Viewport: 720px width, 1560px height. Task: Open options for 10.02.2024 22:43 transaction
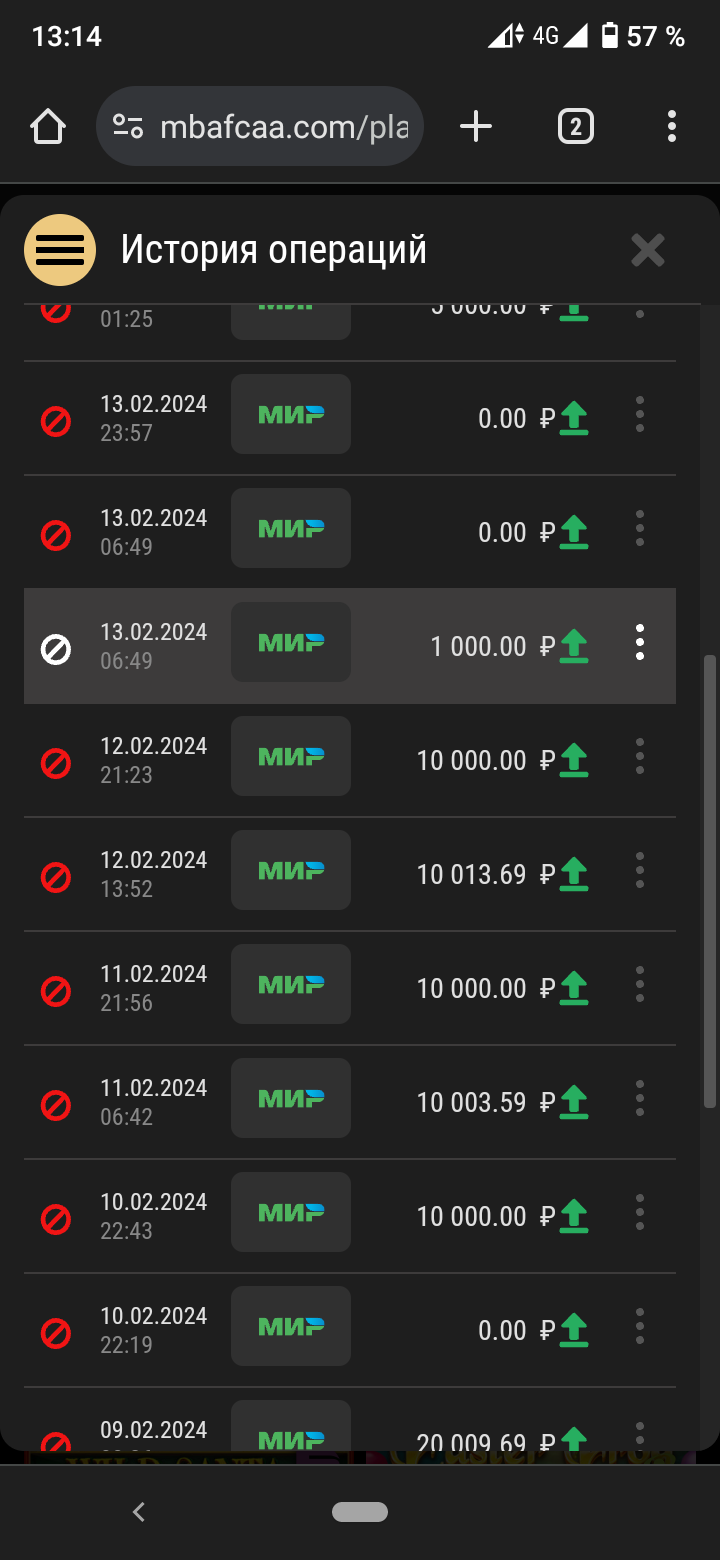click(640, 1212)
